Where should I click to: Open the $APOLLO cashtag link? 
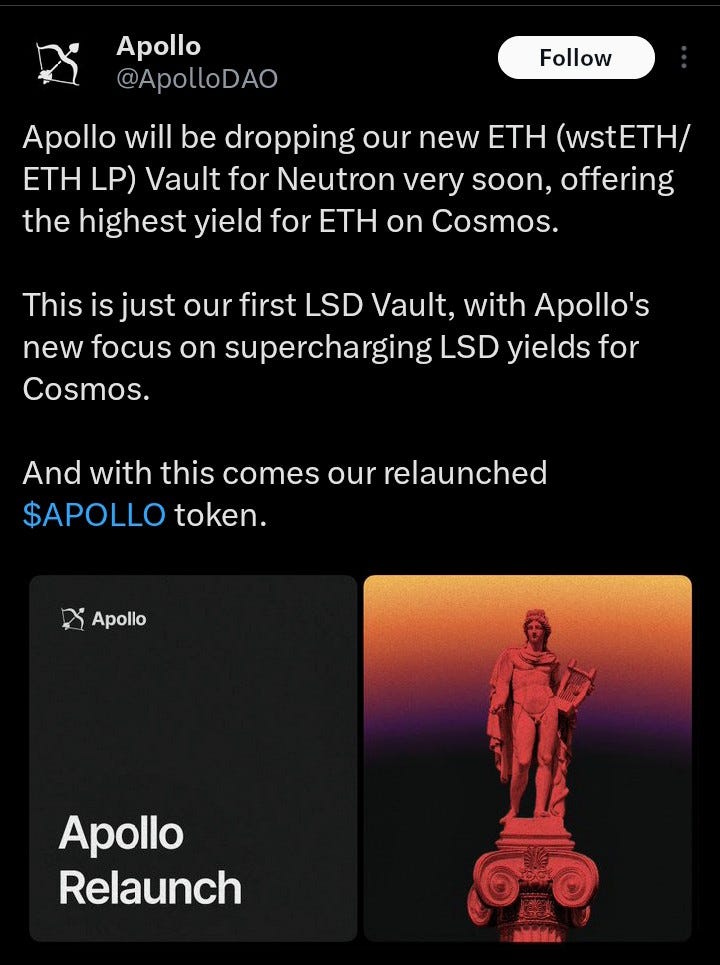(93, 515)
